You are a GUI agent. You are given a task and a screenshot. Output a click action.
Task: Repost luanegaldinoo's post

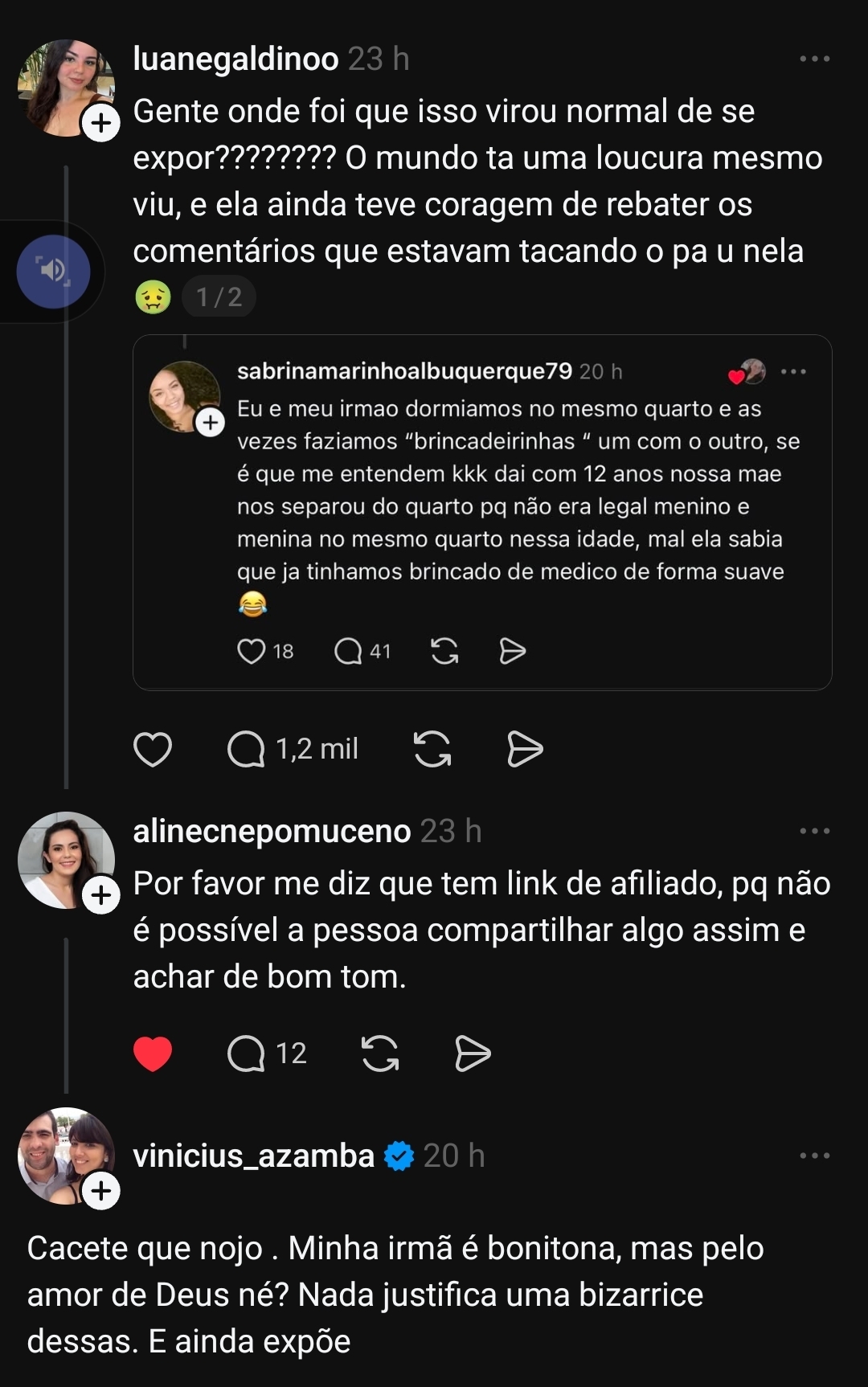click(x=432, y=750)
